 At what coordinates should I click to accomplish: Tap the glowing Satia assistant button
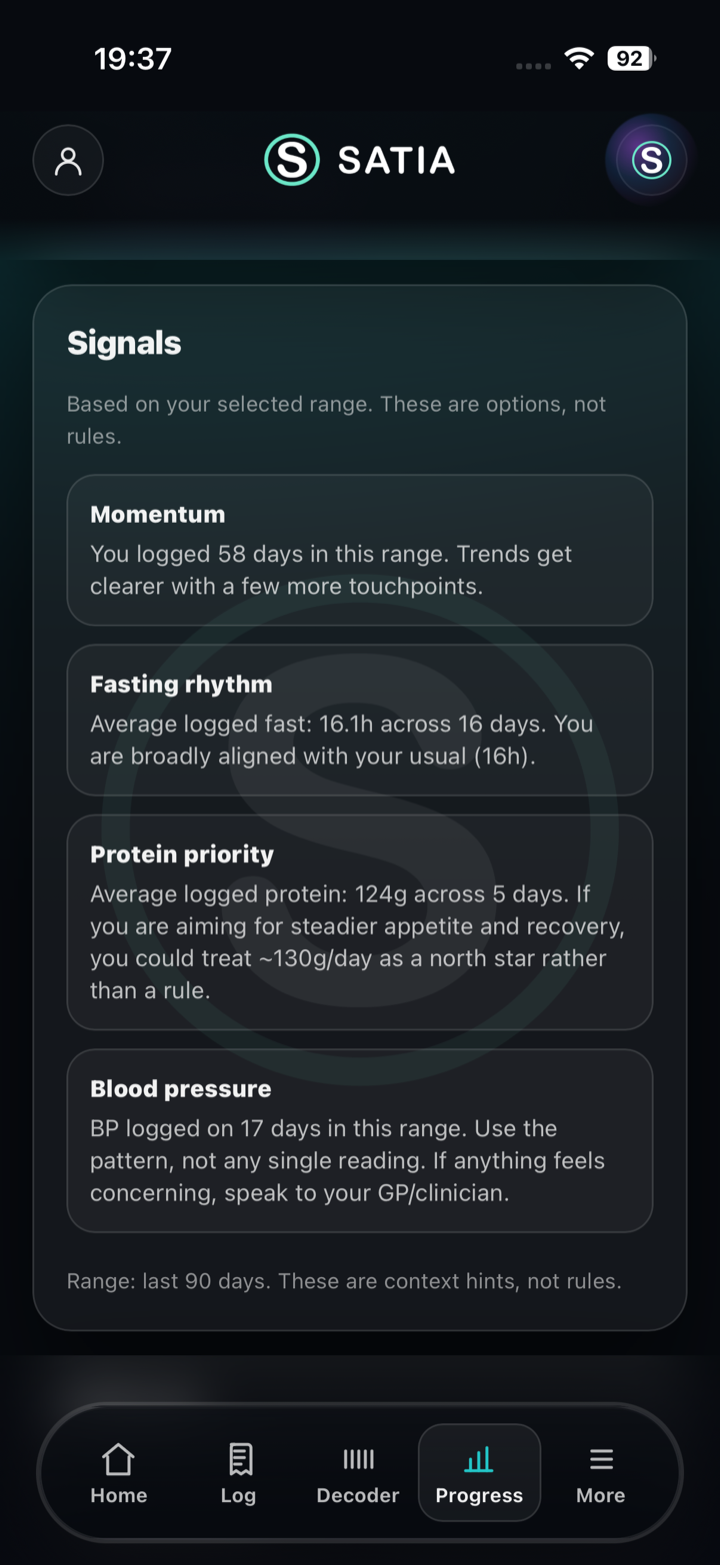[x=650, y=160]
